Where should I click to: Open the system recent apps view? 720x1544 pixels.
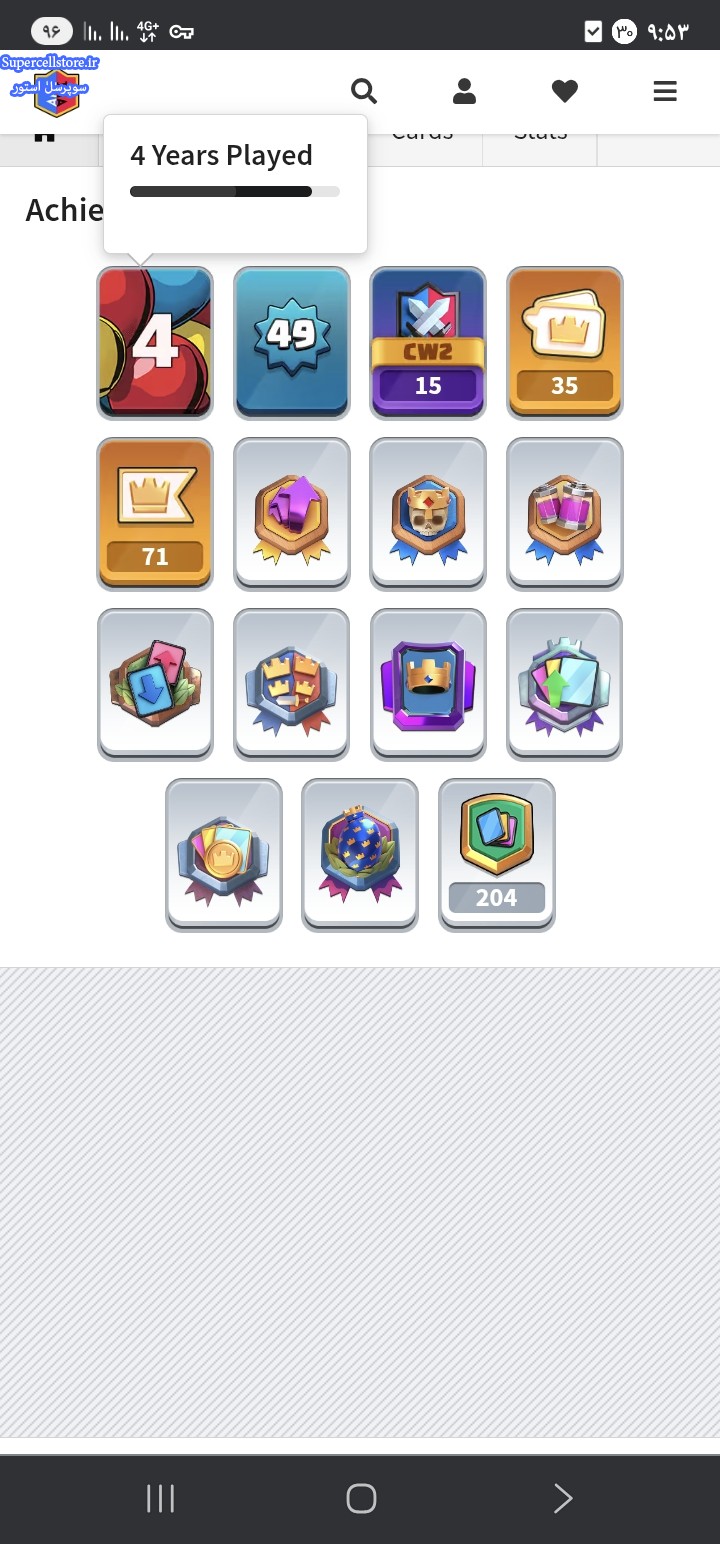click(x=160, y=1498)
